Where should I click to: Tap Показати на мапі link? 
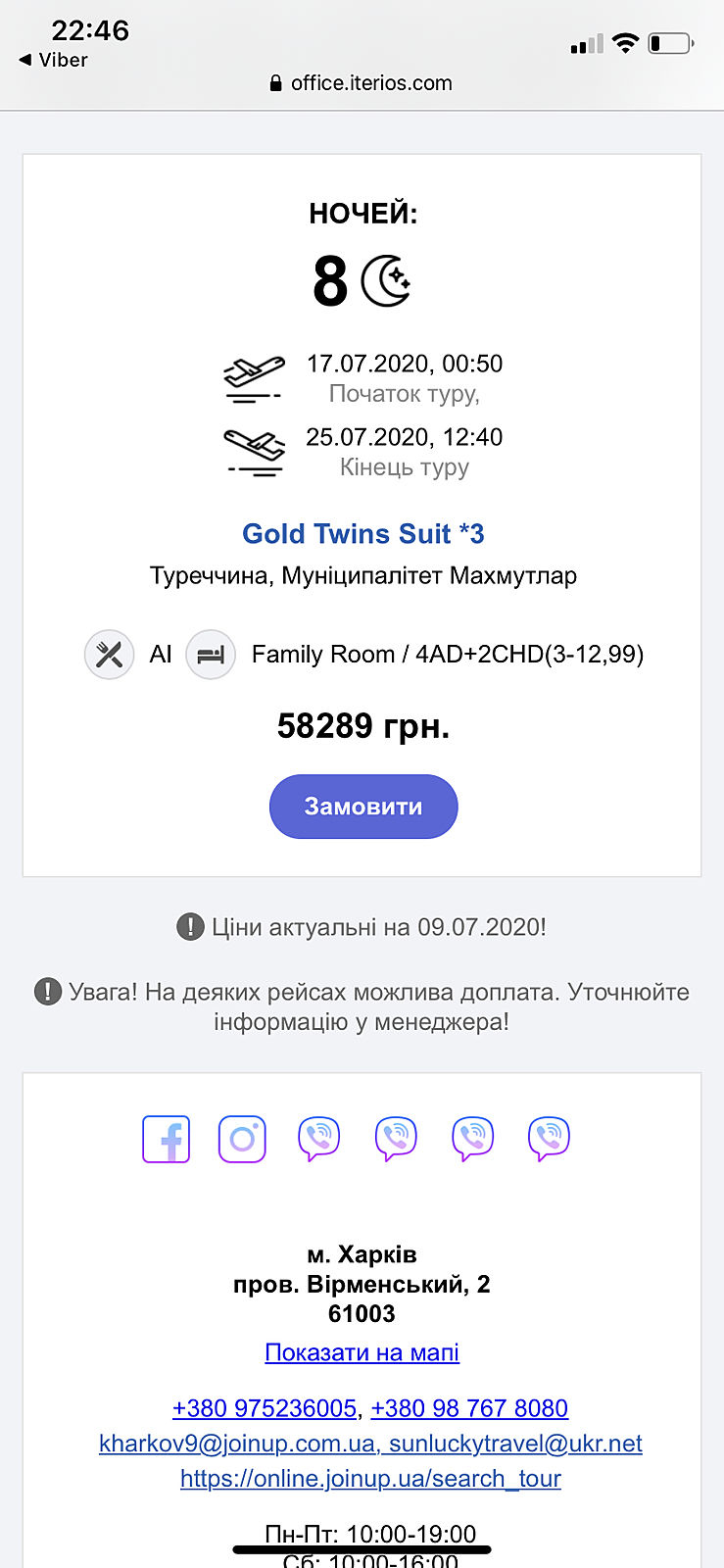pos(362,1352)
